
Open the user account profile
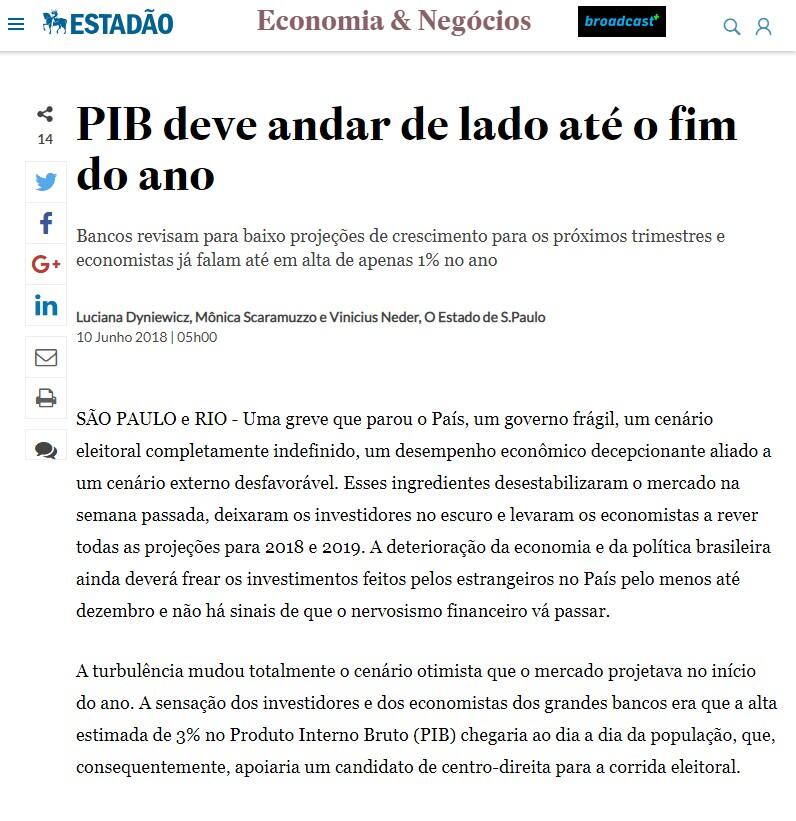pyautogui.click(x=764, y=27)
